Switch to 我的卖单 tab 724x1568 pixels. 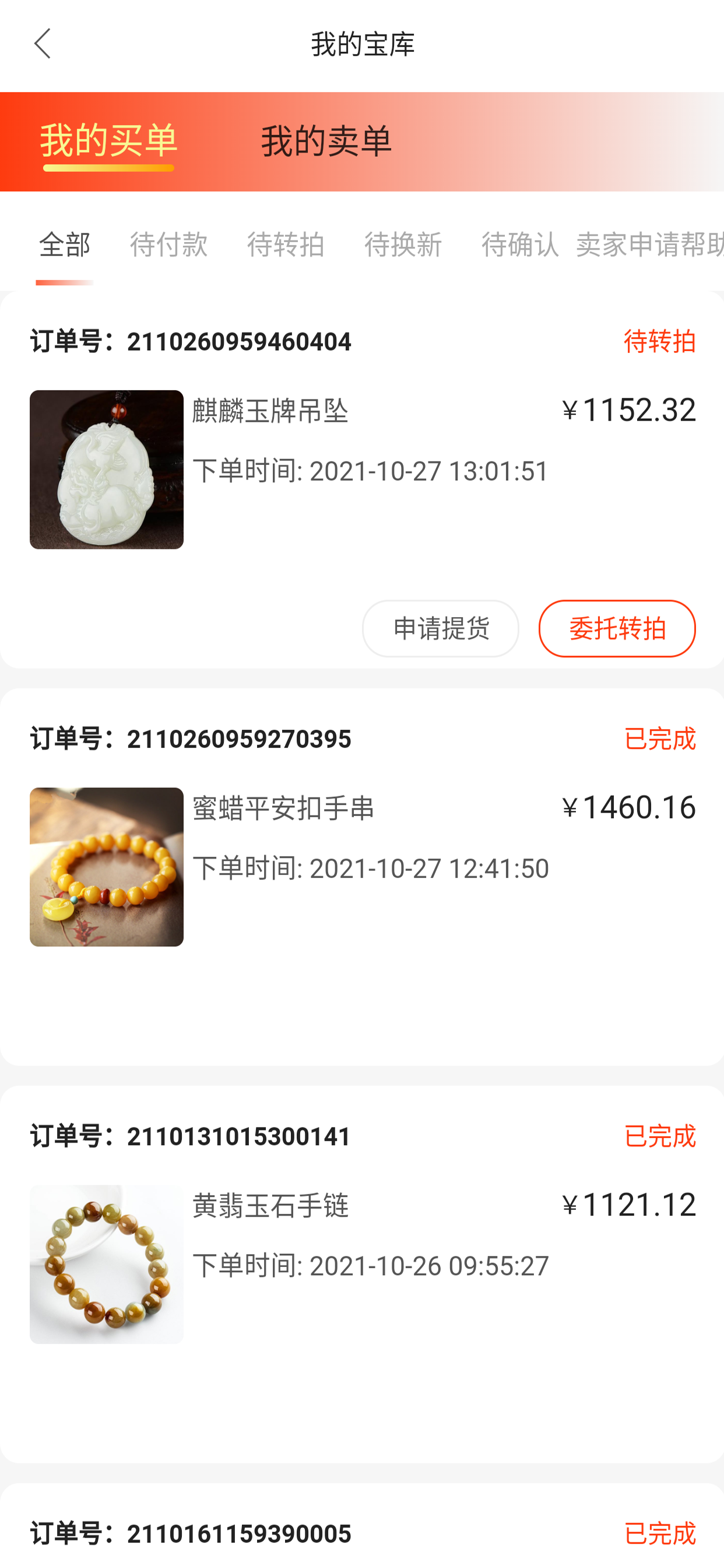click(x=326, y=141)
